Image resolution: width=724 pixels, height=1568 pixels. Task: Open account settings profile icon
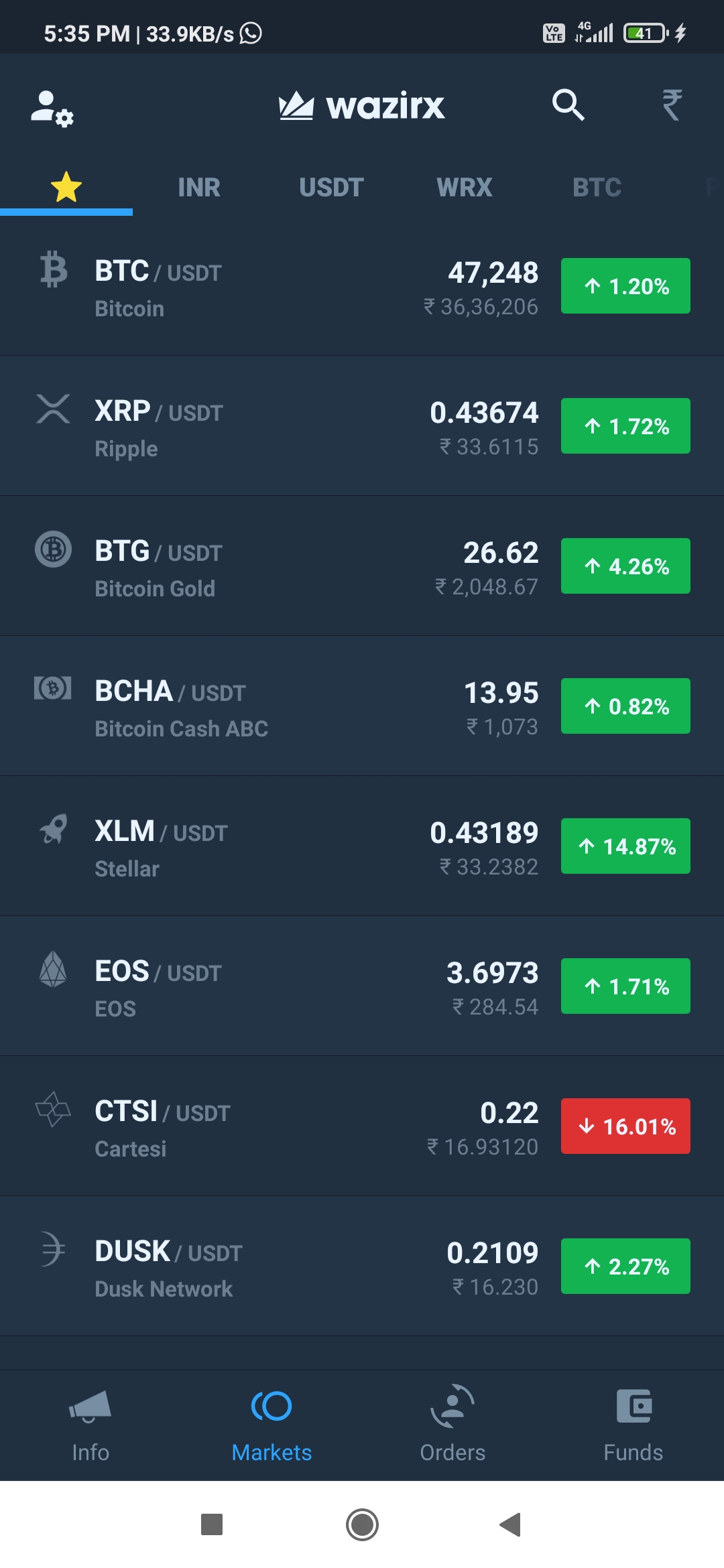click(52, 108)
